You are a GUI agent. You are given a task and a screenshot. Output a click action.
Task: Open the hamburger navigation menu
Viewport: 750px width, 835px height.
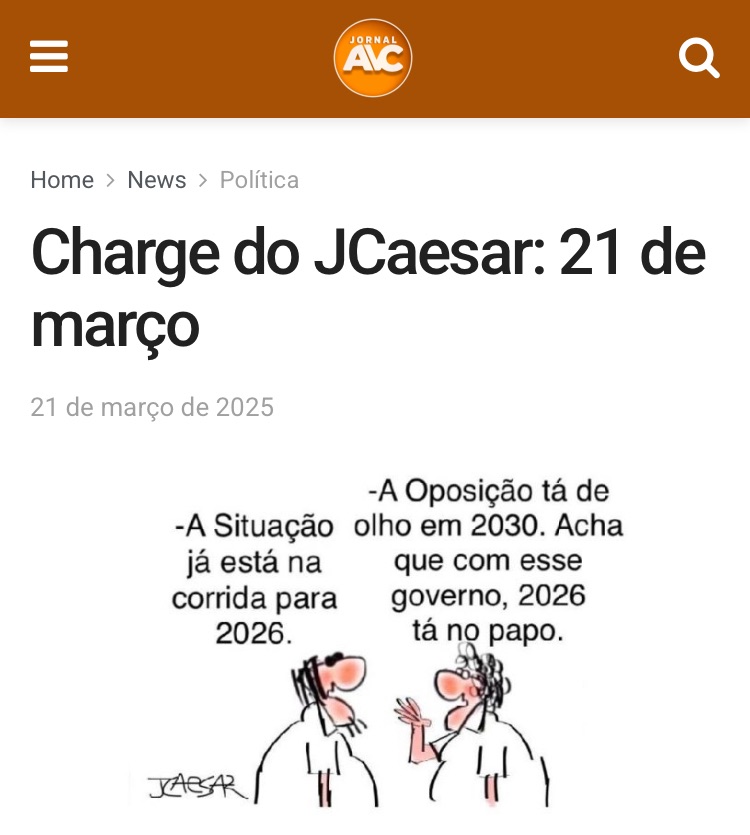[49, 57]
